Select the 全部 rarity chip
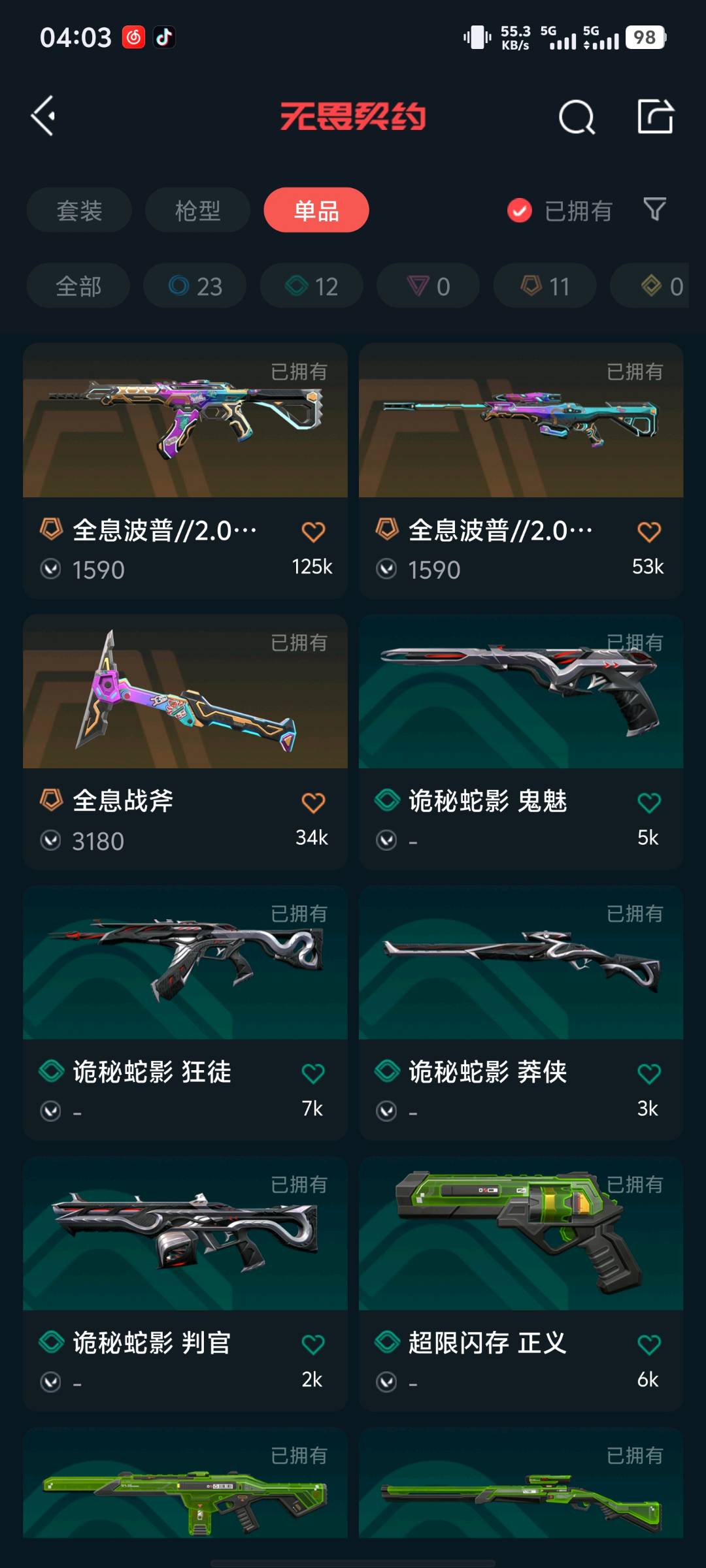 (78, 286)
